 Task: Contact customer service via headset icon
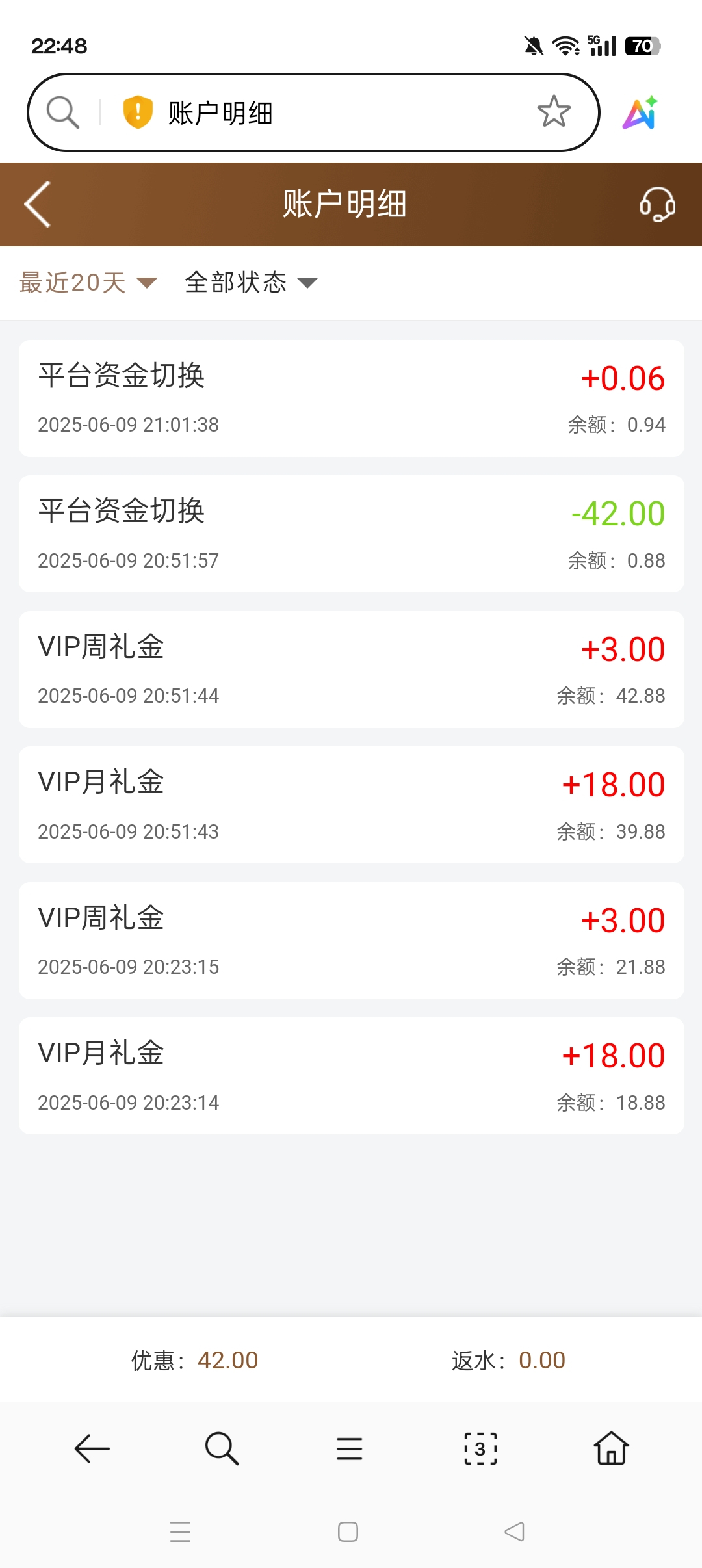657,204
